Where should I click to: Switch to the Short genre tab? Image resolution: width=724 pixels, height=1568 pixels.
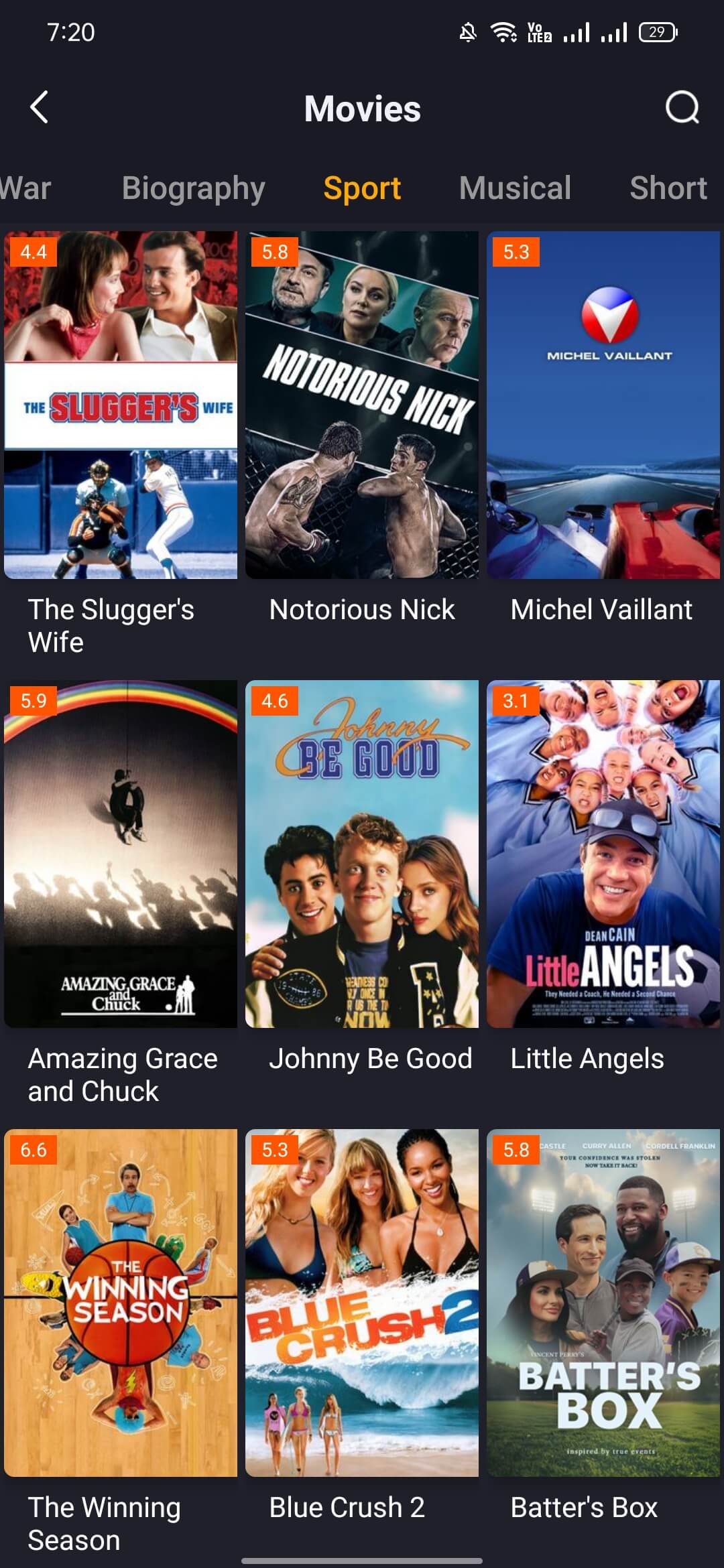point(668,188)
